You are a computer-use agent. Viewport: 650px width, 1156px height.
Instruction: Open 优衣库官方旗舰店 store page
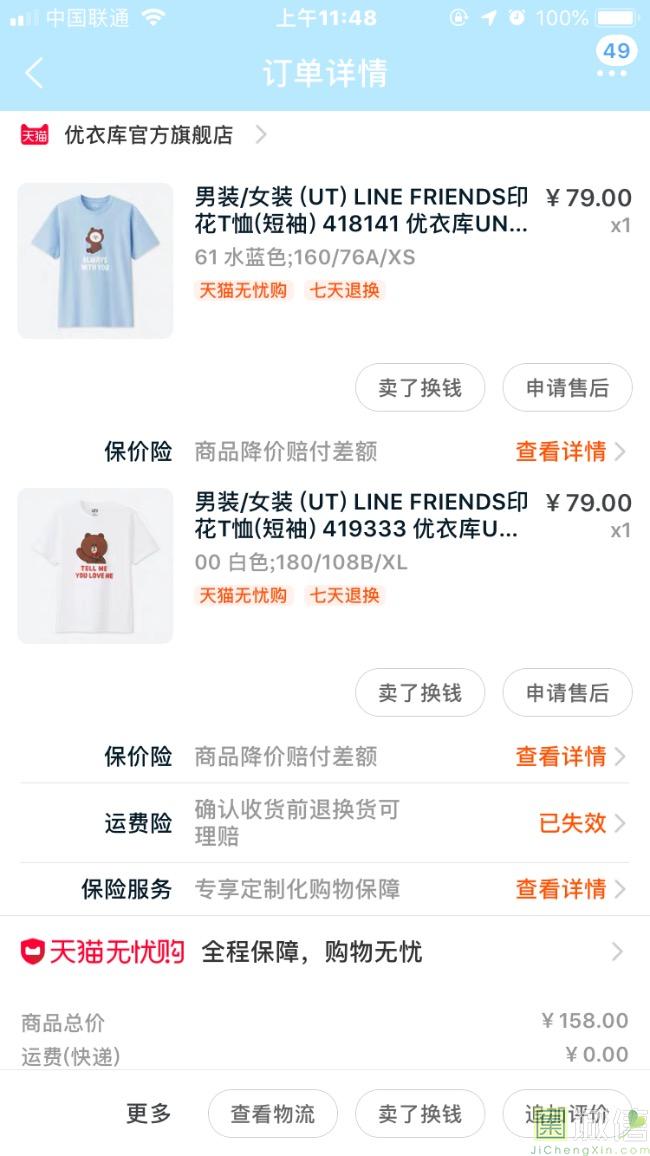point(148,135)
